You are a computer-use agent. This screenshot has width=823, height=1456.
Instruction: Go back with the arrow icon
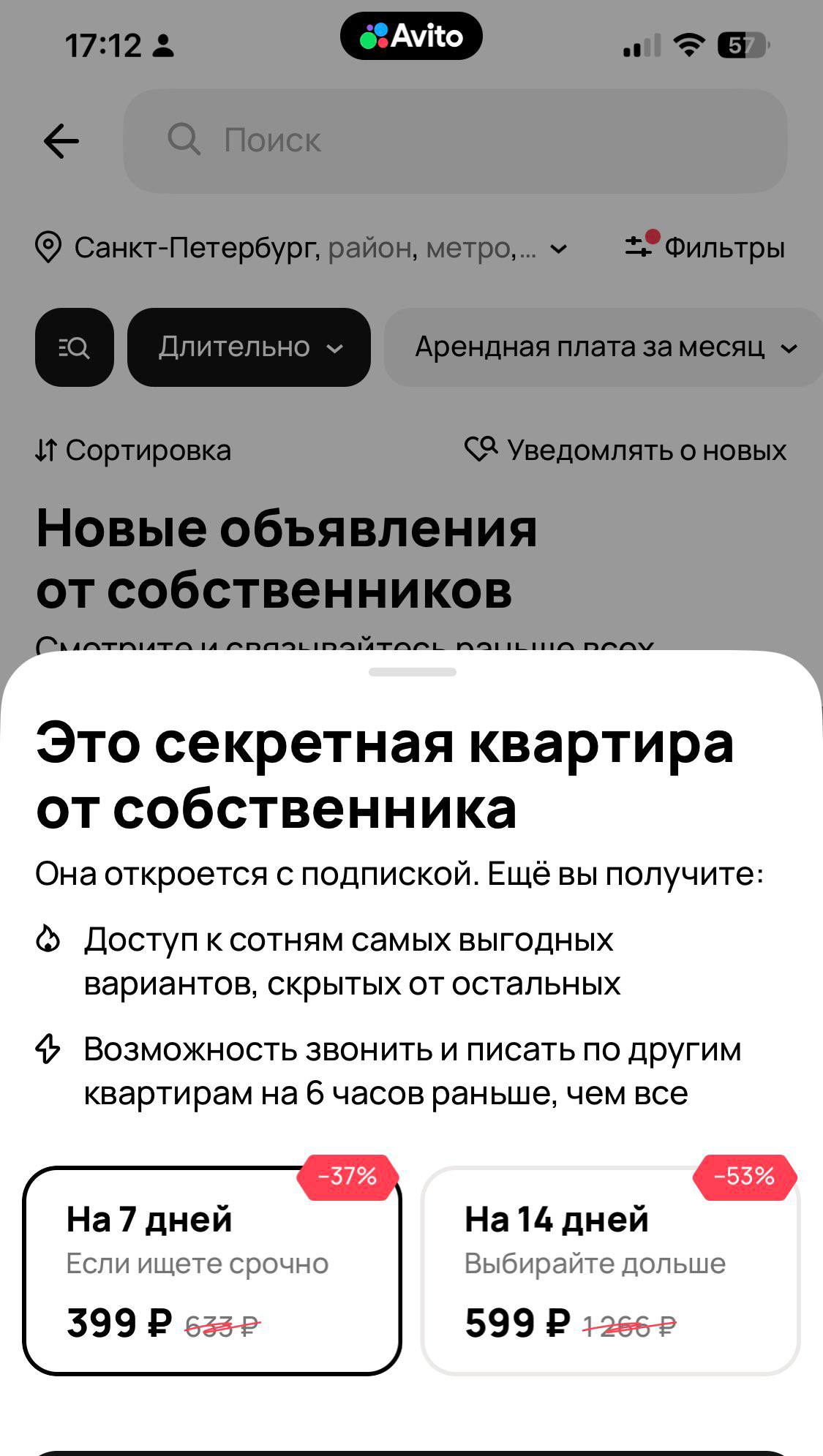click(x=61, y=140)
